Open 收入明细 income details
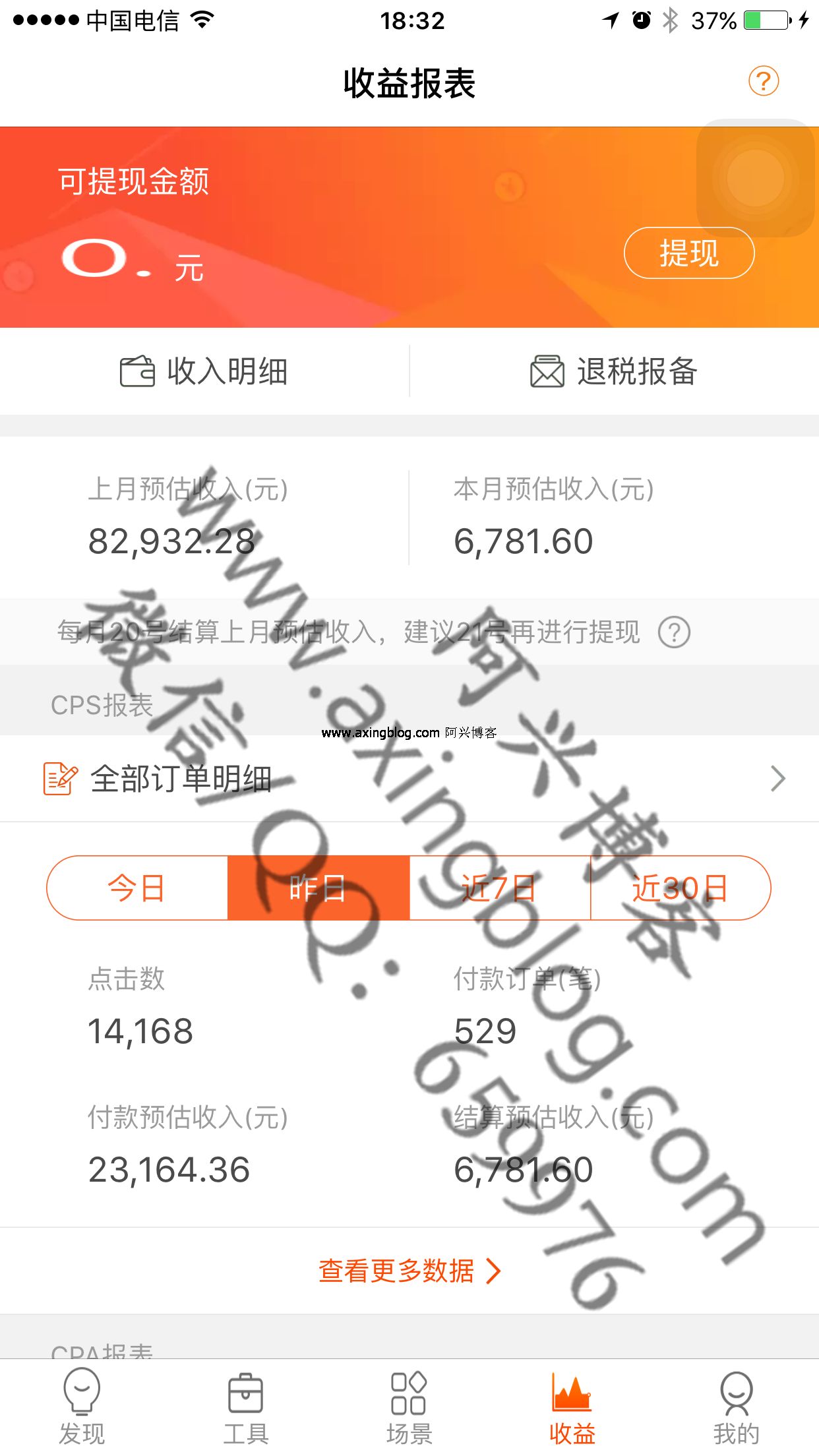The width and height of the screenshot is (819, 1456). click(x=204, y=371)
